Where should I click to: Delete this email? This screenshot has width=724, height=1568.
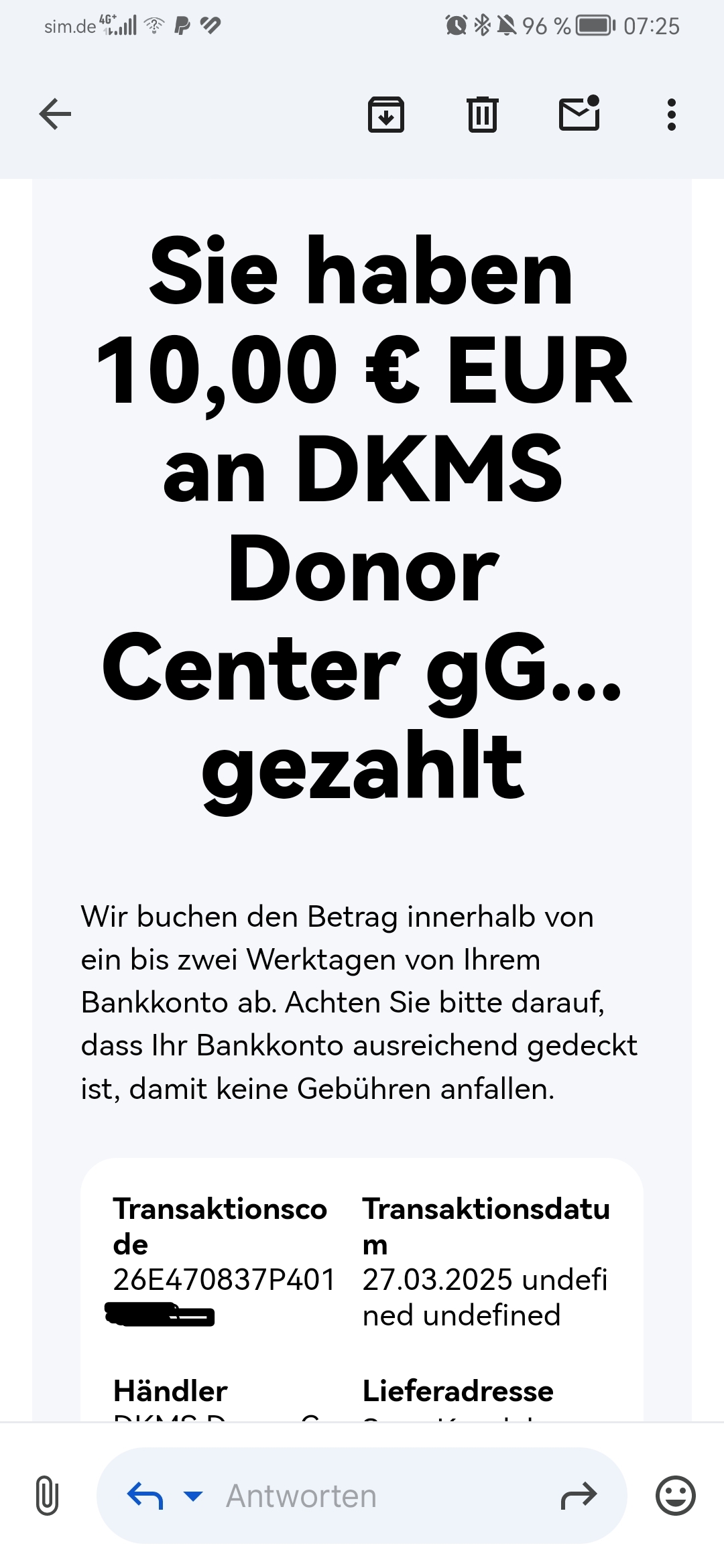[482, 114]
